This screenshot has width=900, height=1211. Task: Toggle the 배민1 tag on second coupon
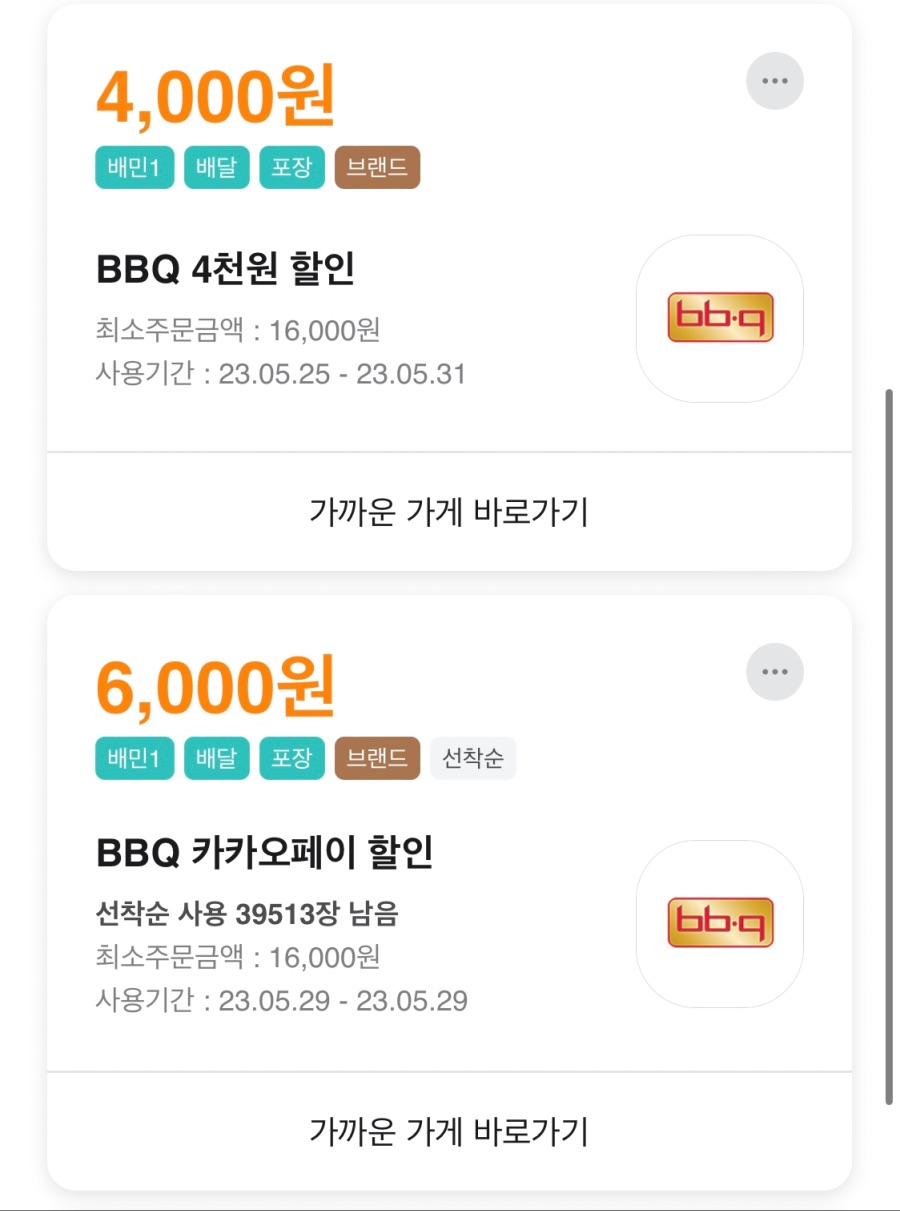coord(134,758)
